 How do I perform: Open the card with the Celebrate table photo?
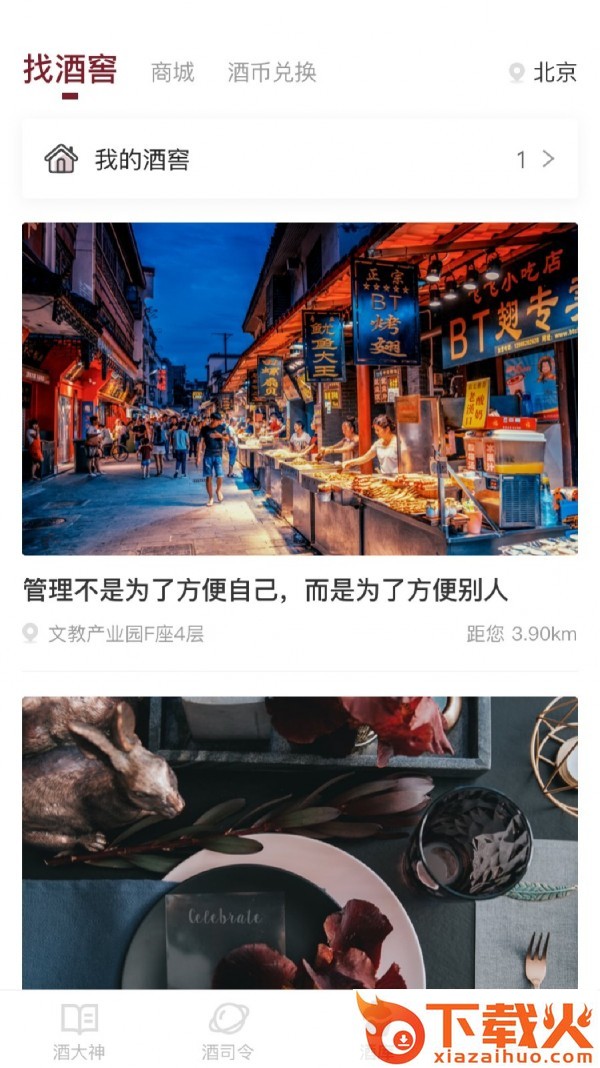(300, 840)
